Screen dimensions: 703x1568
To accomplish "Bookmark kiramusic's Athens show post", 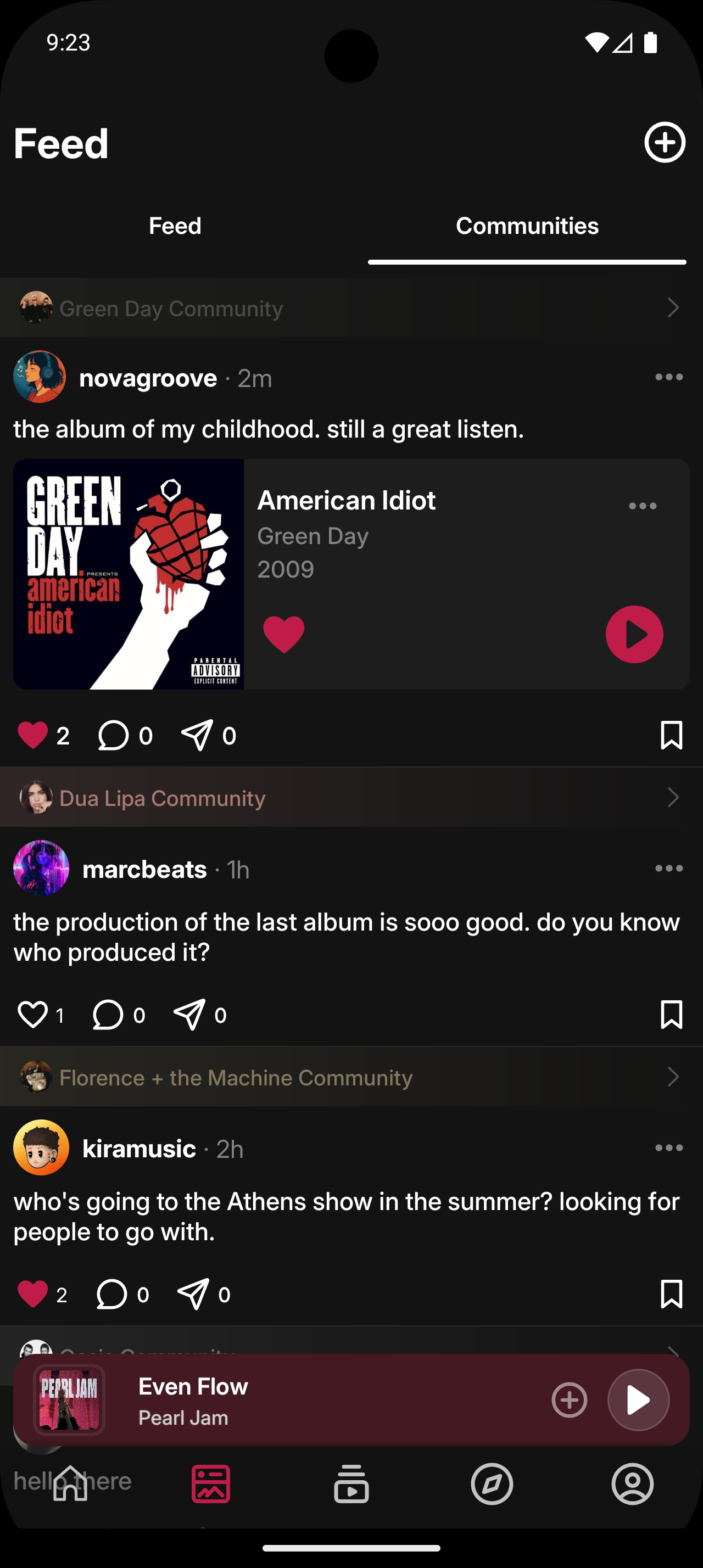I will tap(670, 1294).
